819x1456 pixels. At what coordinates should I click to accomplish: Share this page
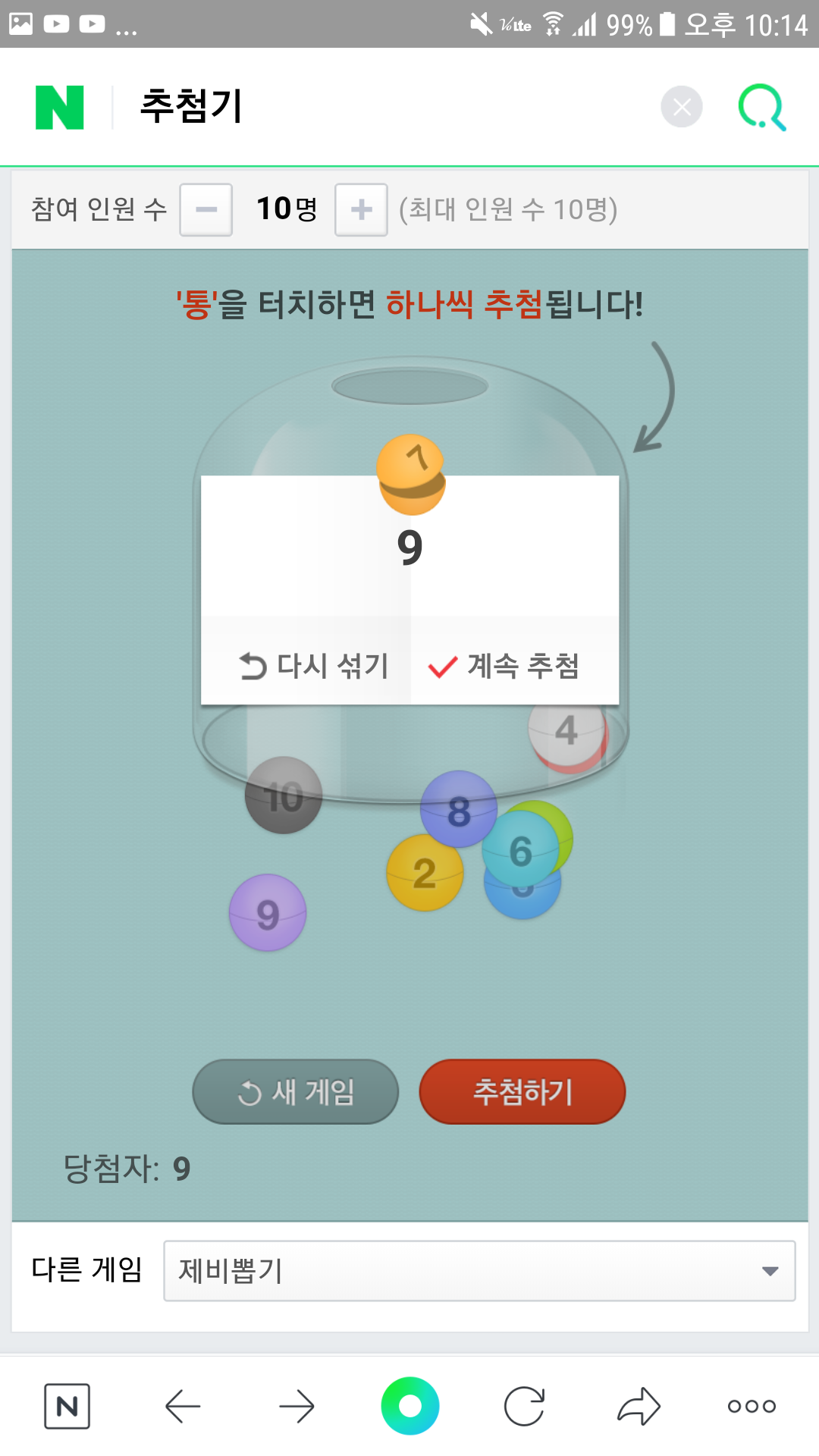tap(639, 1406)
